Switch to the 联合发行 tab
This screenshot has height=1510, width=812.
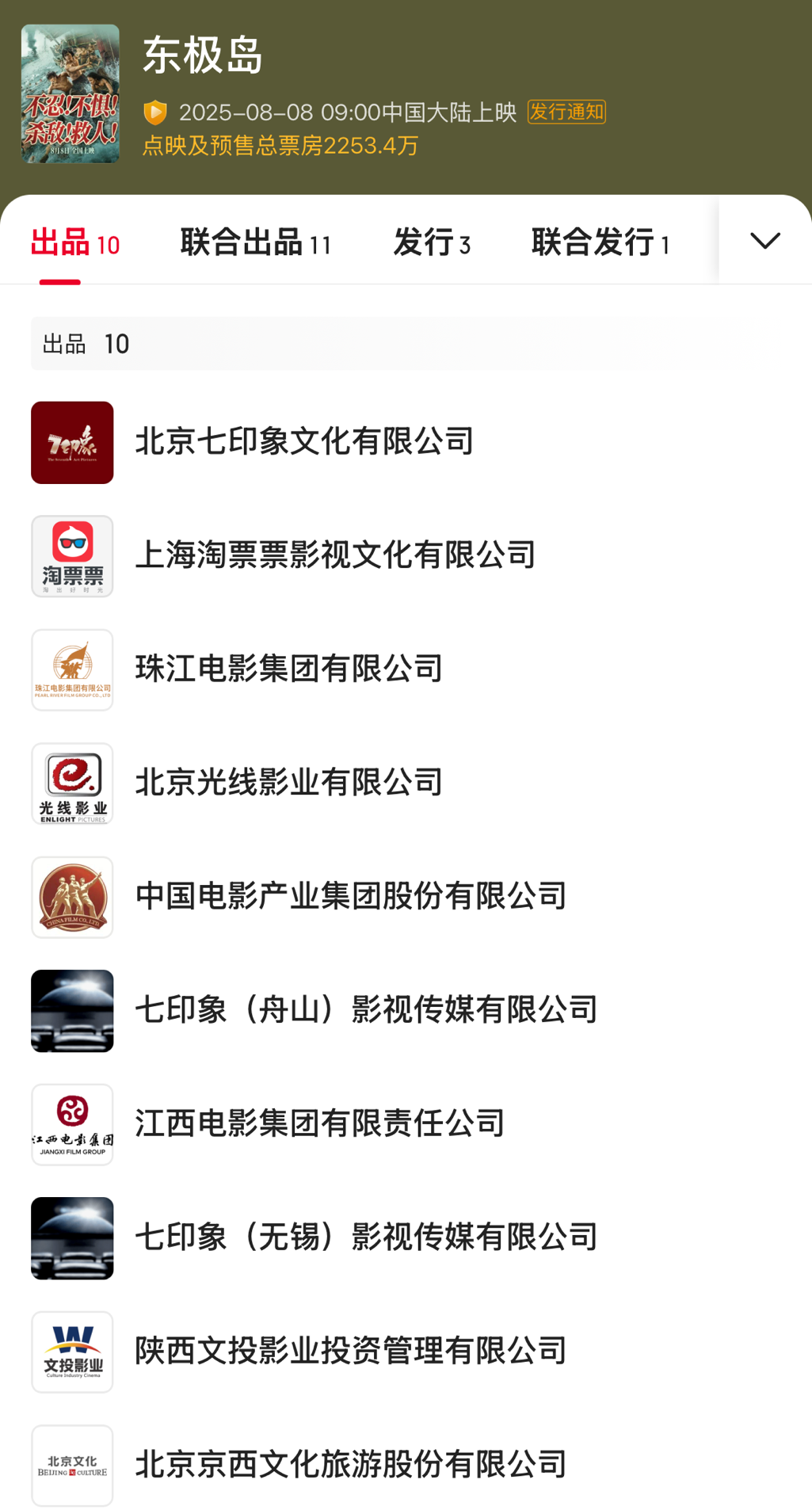pos(600,242)
